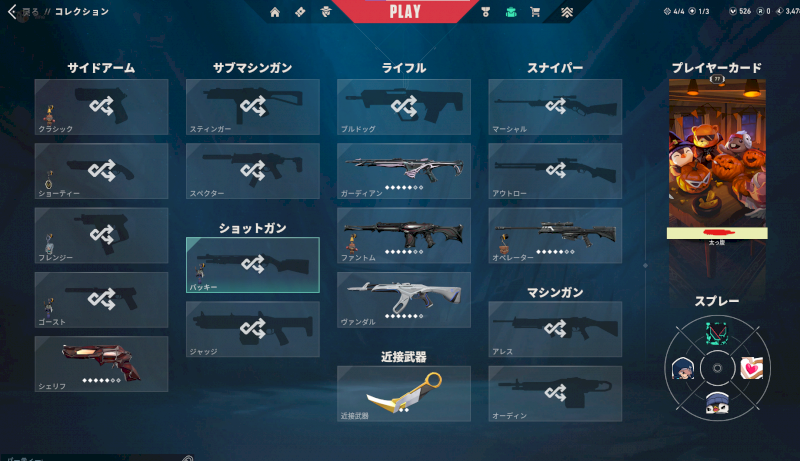800x461 pixels.
Task: Tap the PLAY button
Action: point(403,12)
